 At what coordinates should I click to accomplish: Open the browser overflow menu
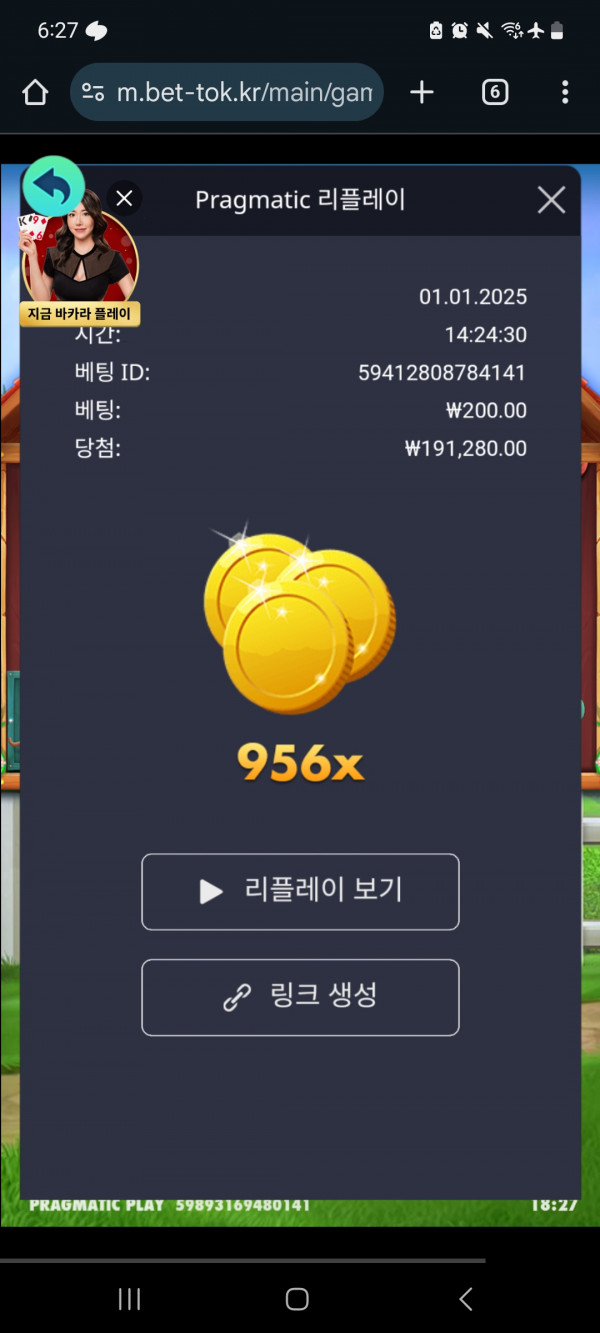565,93
